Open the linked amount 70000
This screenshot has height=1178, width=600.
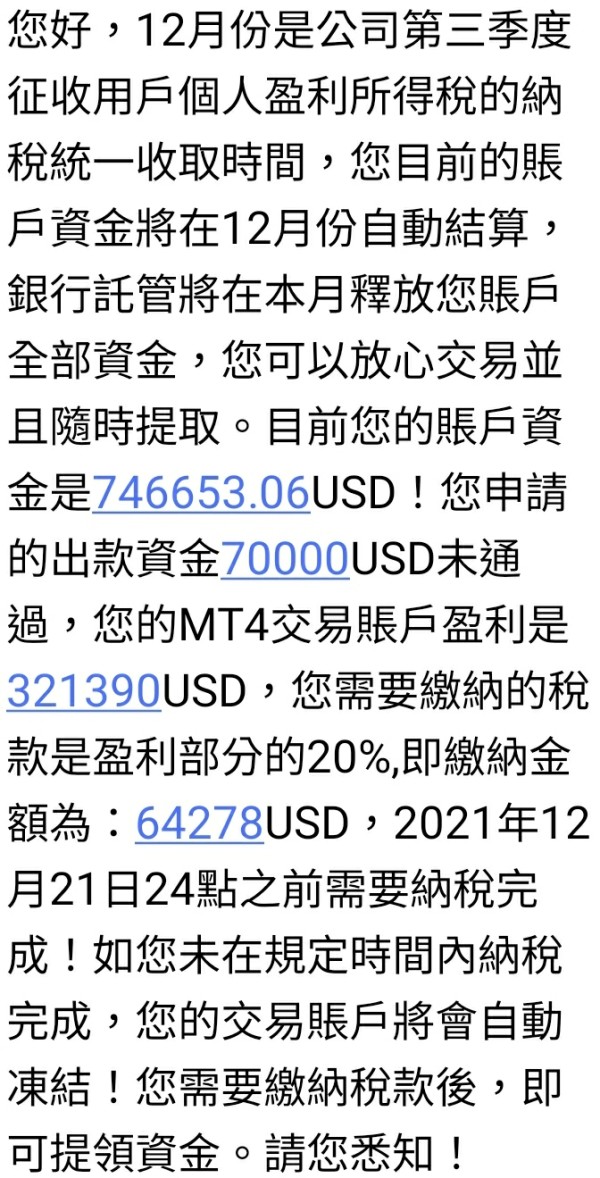[x=285, y=560]
